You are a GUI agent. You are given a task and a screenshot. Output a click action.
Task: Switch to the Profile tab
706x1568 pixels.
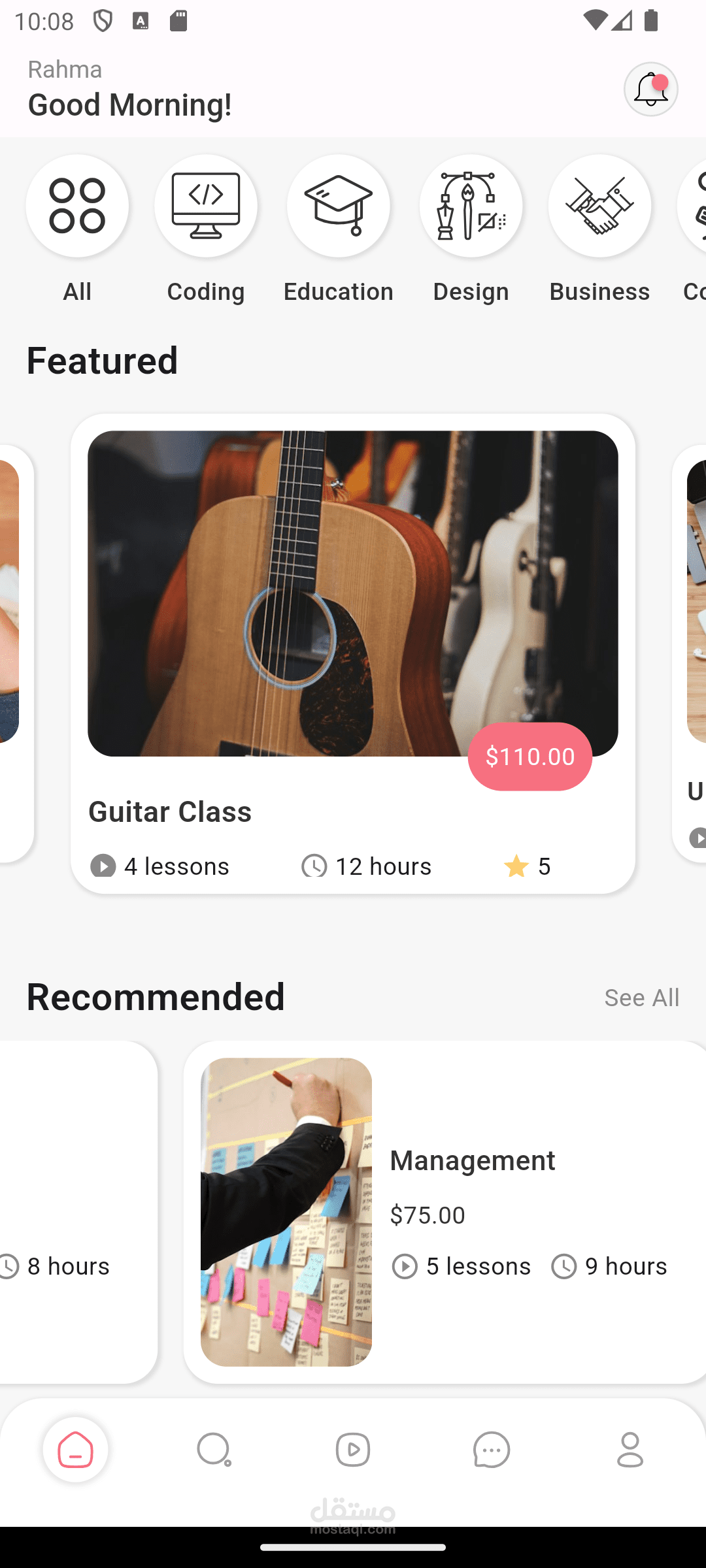[630, 1450]
